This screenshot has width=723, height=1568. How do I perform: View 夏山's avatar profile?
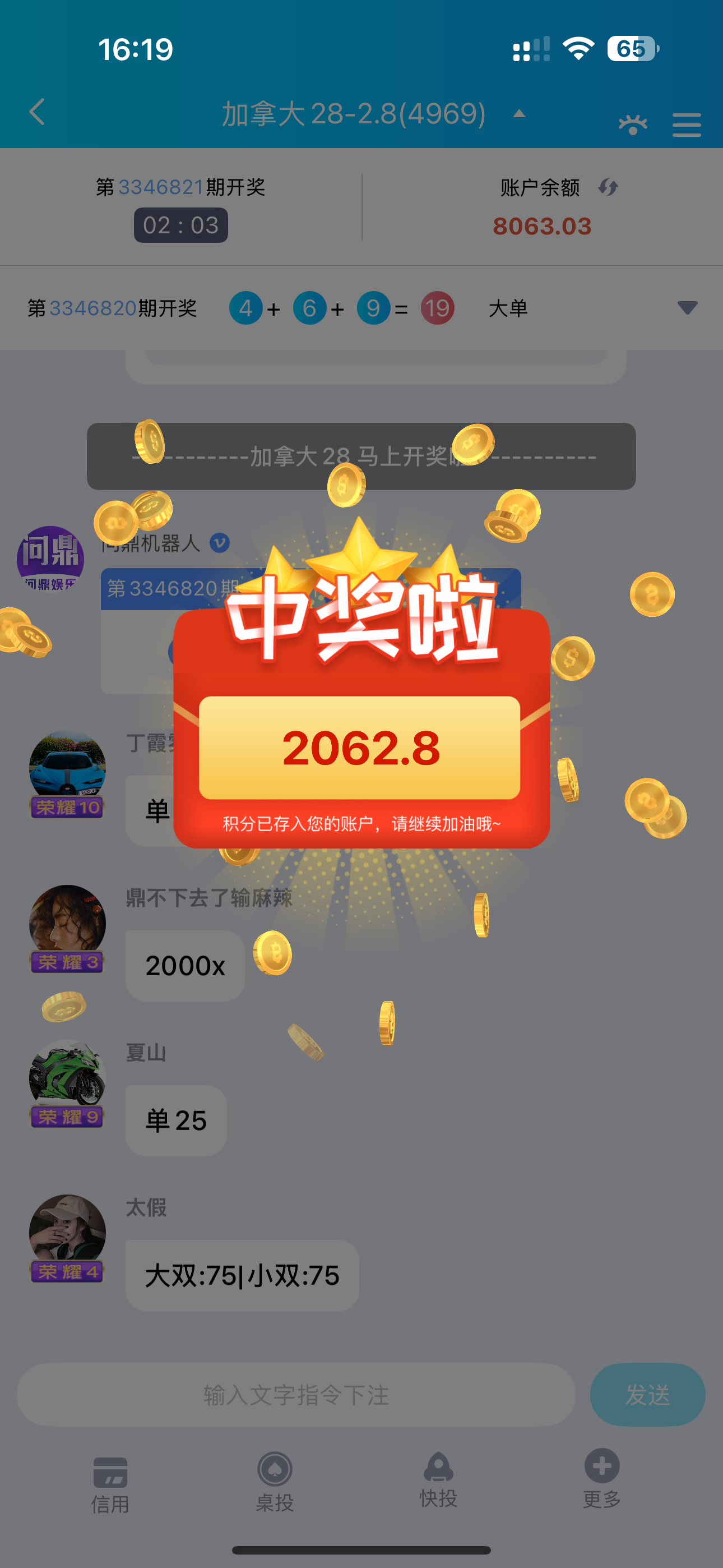point(68,1076)
